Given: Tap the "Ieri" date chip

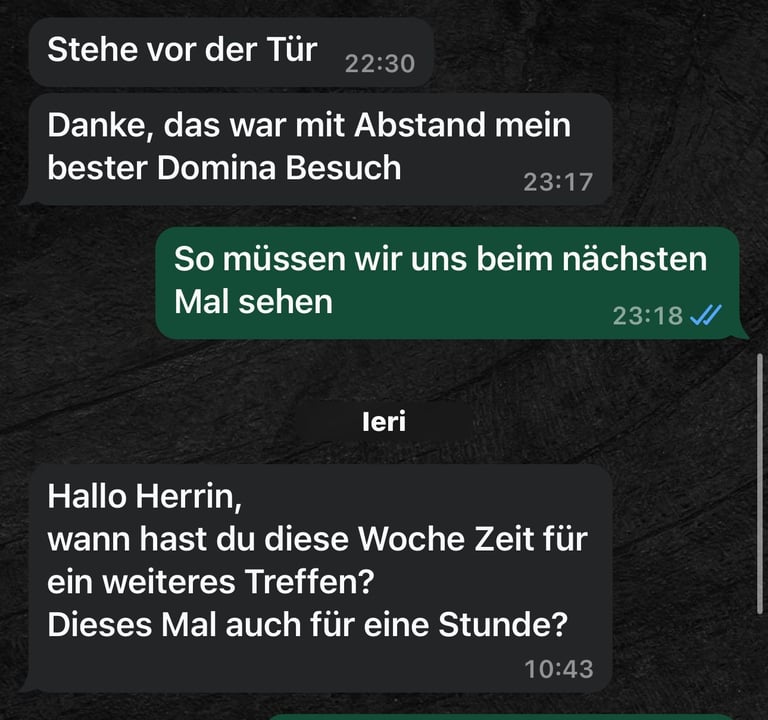Looking at the screenshot, I should (x=384, y=422).
